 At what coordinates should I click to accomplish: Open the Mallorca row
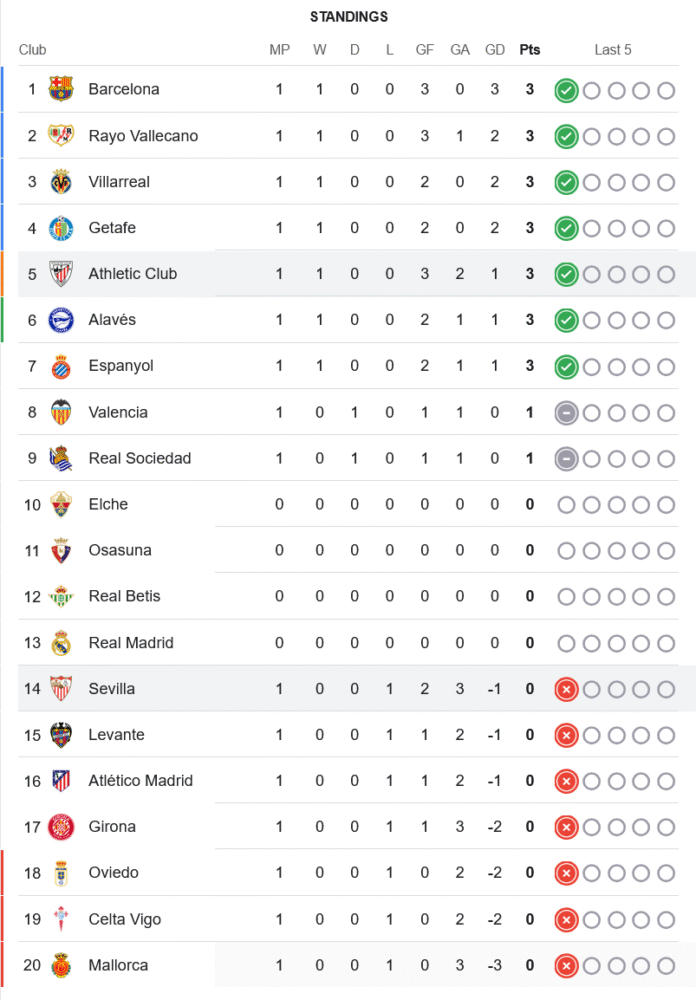(118, 965)
